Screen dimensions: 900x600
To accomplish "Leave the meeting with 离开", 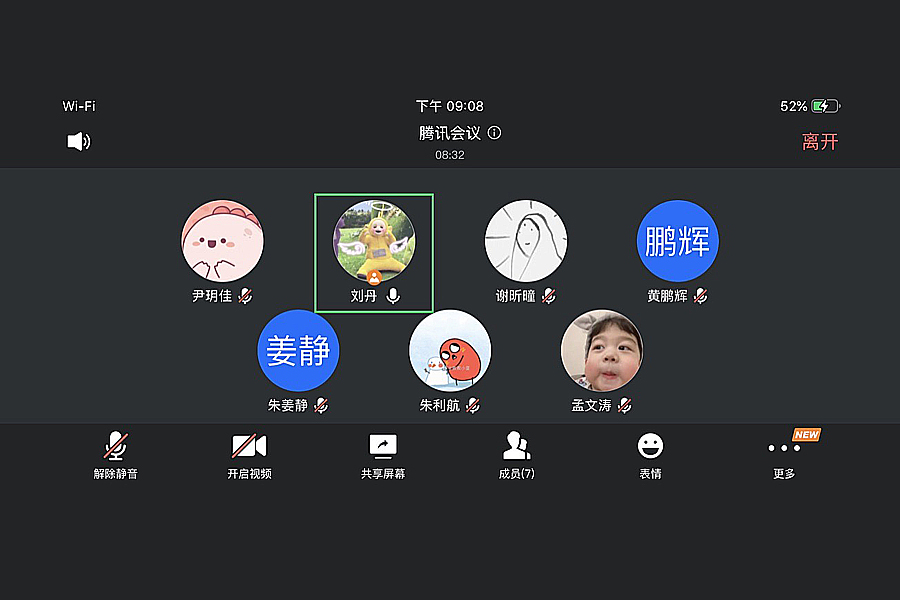I will tap(819, 142).
